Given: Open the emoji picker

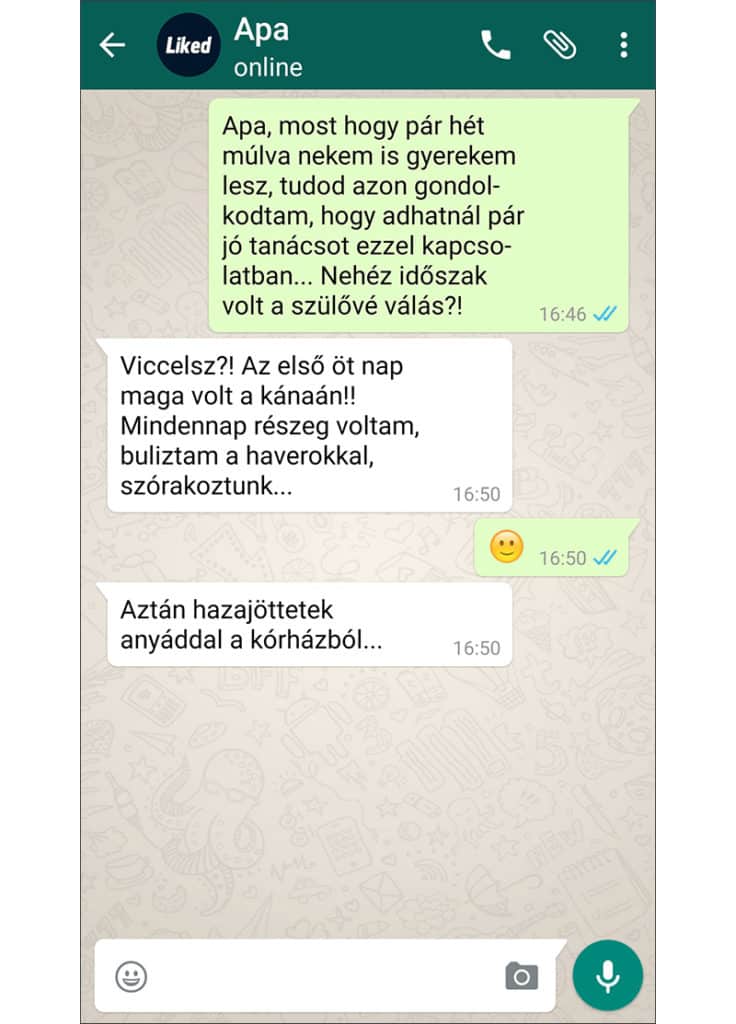Looking at the screenshot, I should [131, 976].
